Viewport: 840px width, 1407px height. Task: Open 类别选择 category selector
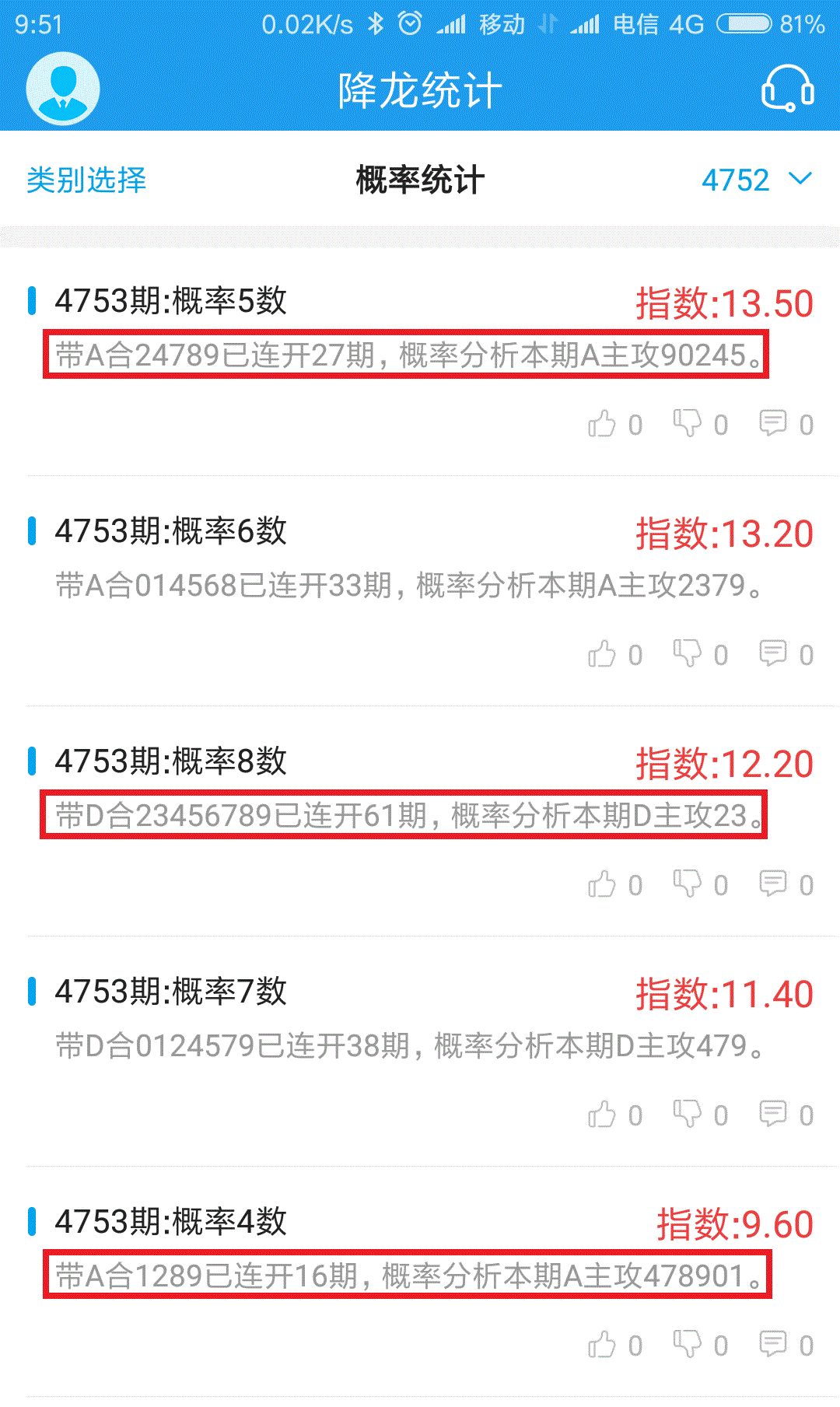(x=86, y=180)
